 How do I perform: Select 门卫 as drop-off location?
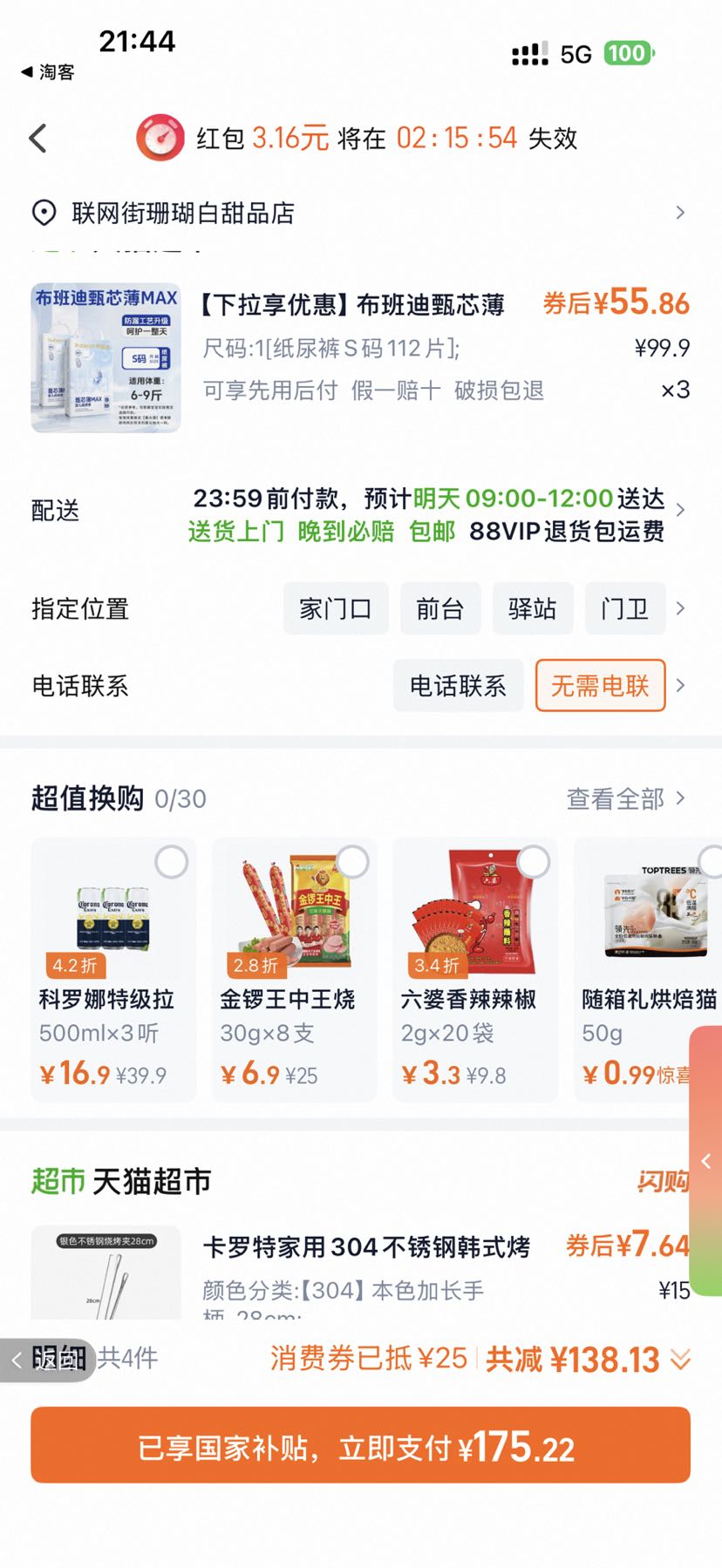625,608
